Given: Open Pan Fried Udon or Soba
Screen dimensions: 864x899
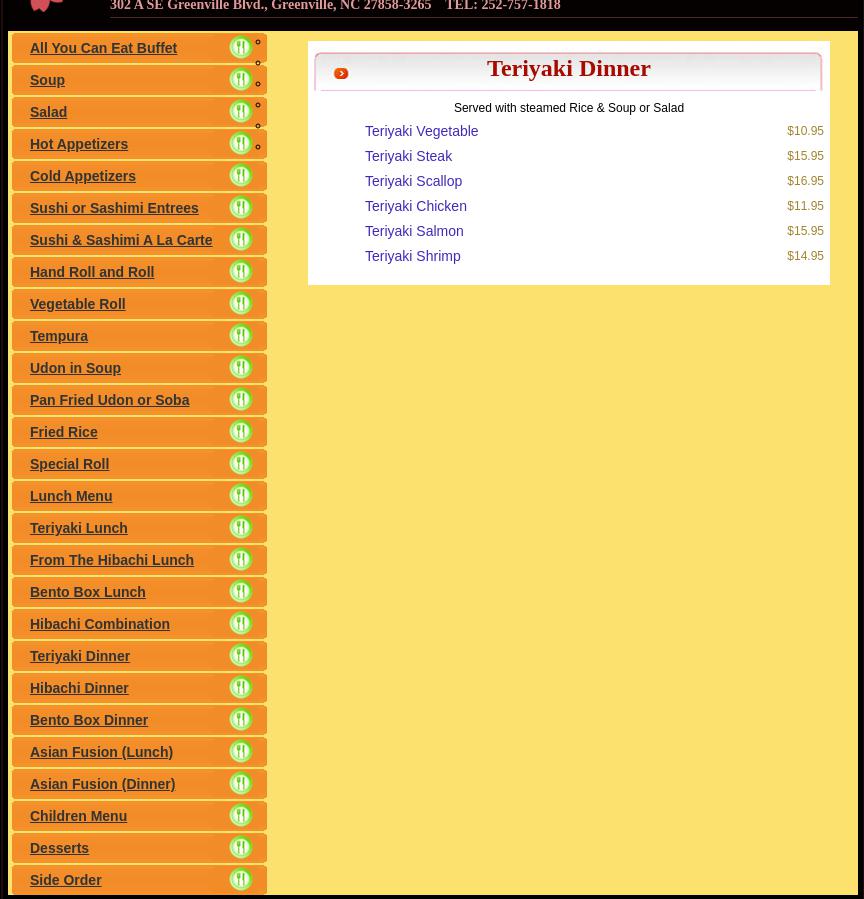Looking at the screenshot, I should tap(109, 400).
